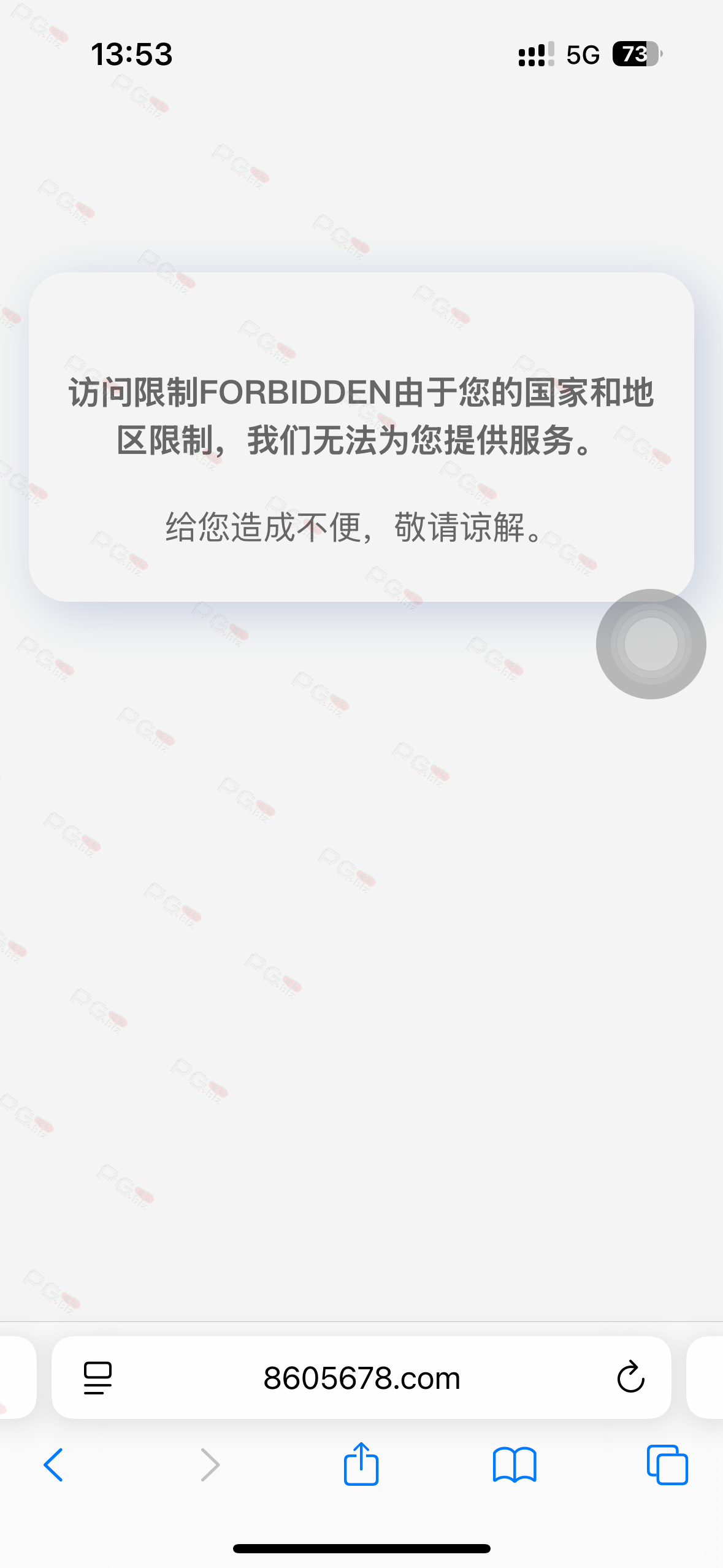Viewport: 723px width, 1568px height.
Task: Share this page
Action: (361, 1464)
